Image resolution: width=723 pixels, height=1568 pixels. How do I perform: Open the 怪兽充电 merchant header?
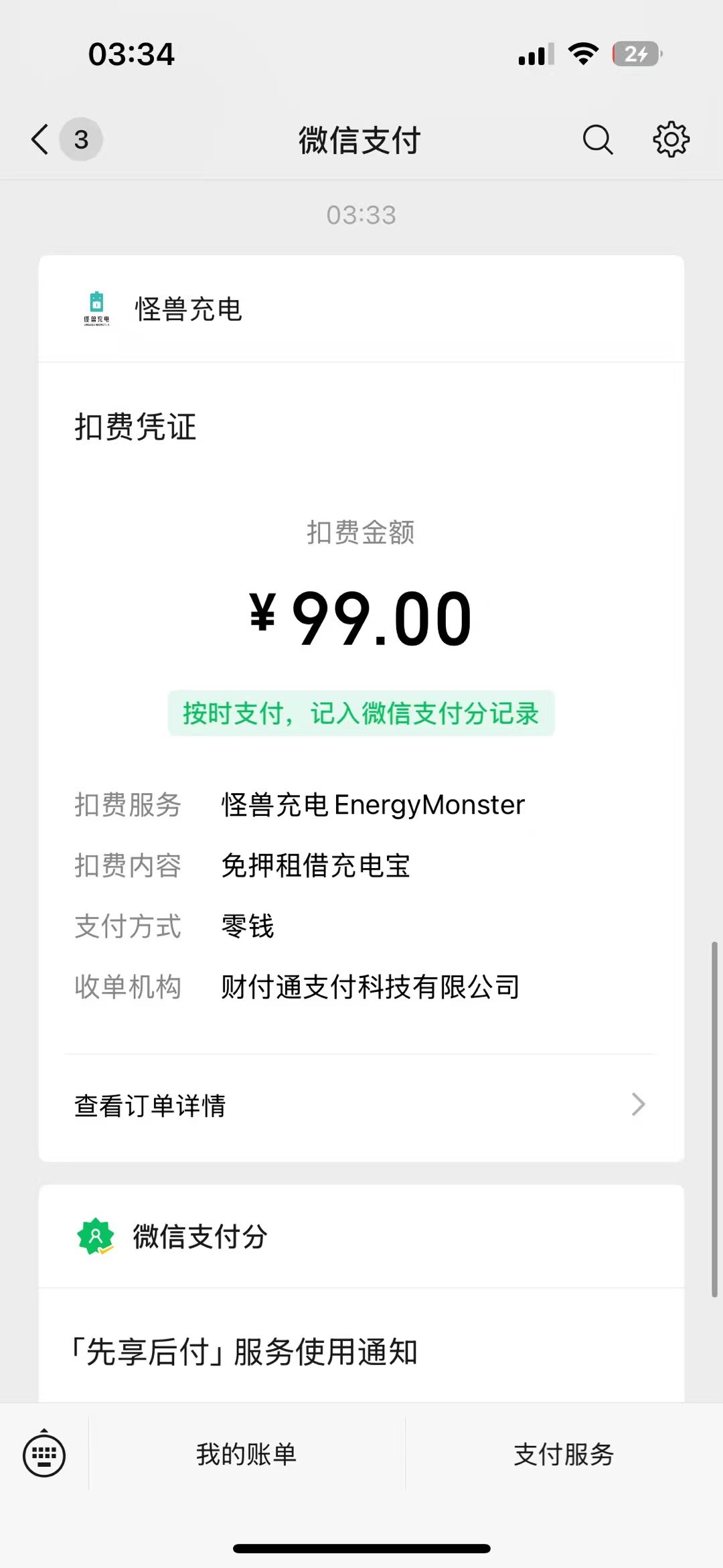(x=361, y=309)
